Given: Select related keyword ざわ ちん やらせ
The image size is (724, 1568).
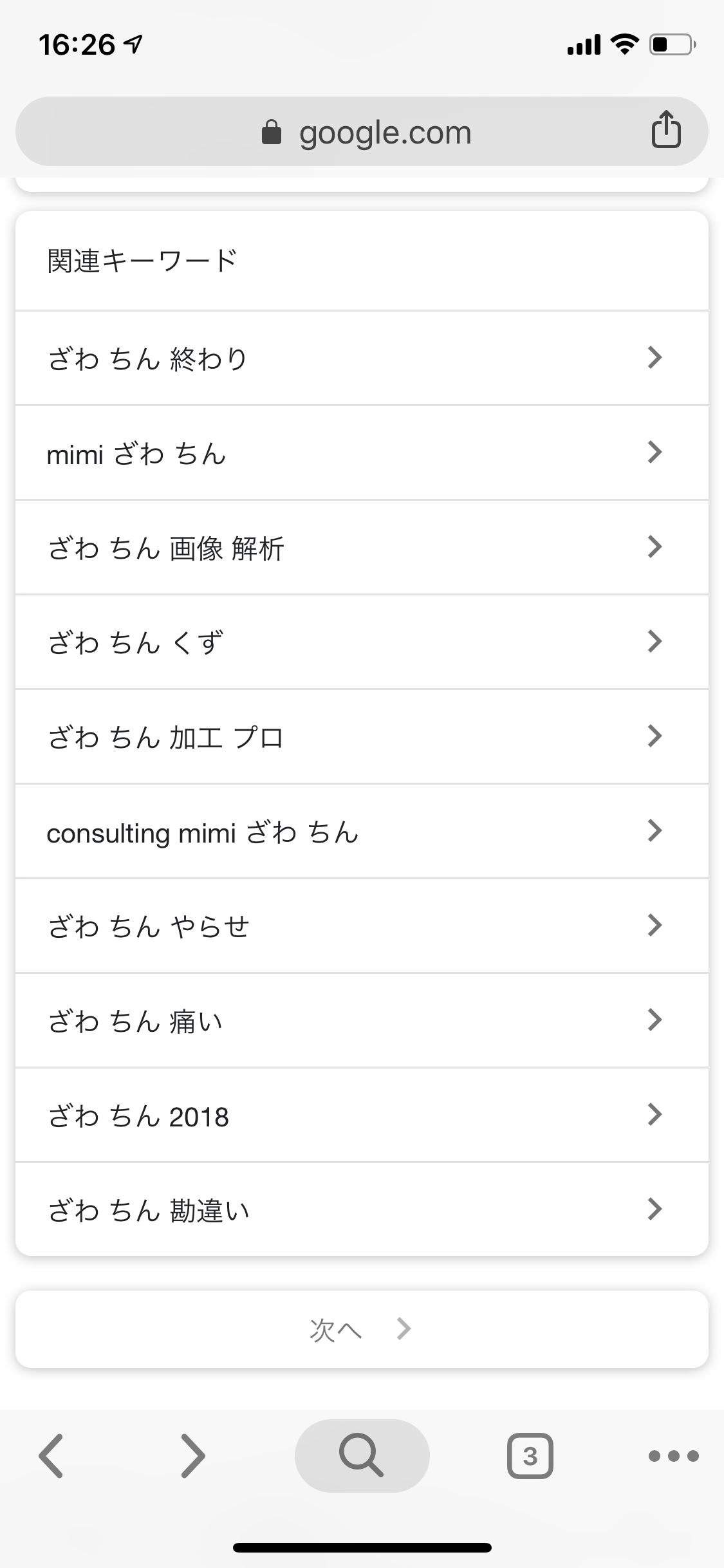Looking at the screenshot, I should [x=362, y=926].
